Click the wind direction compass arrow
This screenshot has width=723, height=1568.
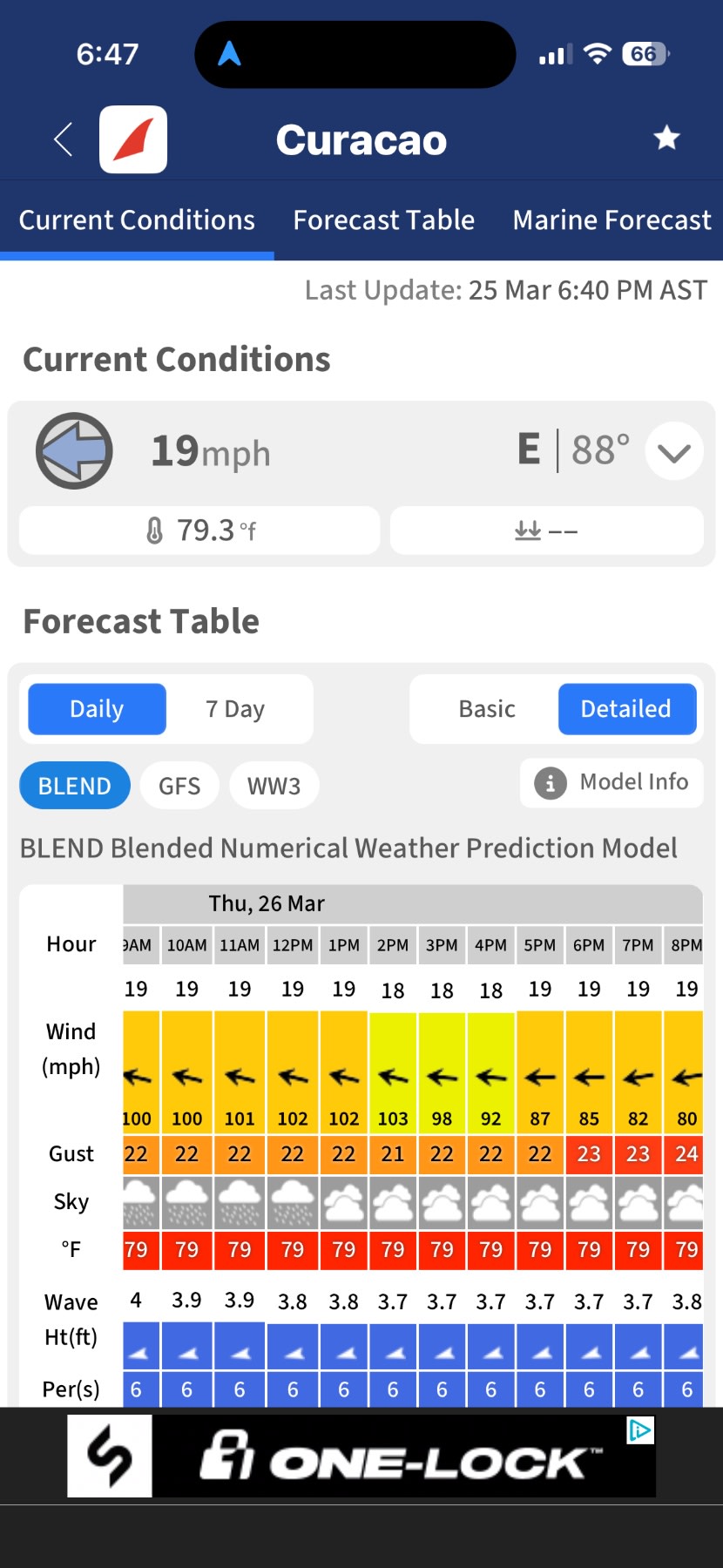click(x=74, y=450)
